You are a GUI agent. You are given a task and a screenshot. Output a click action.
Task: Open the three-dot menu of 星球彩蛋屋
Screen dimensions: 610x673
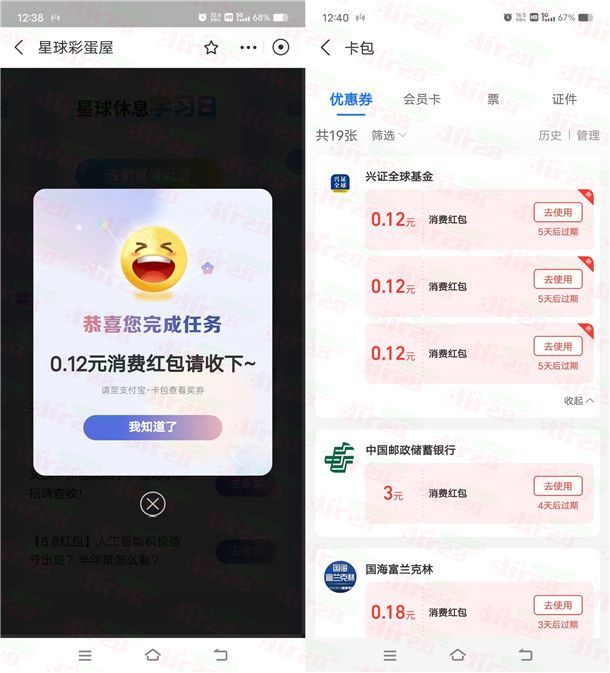click(x=248, y=47)
